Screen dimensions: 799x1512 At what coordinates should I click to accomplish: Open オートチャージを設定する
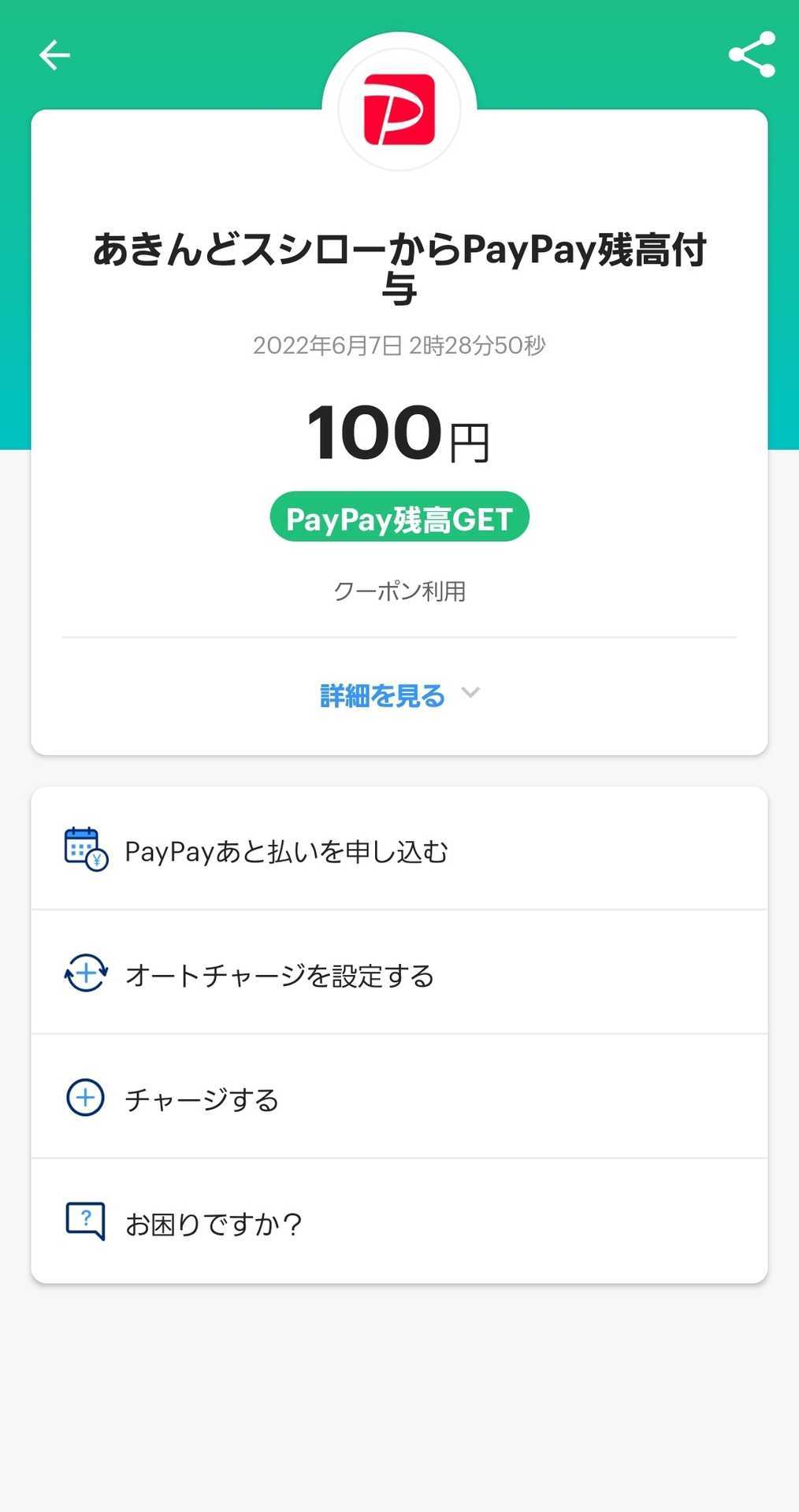click(x=399, y=973)
